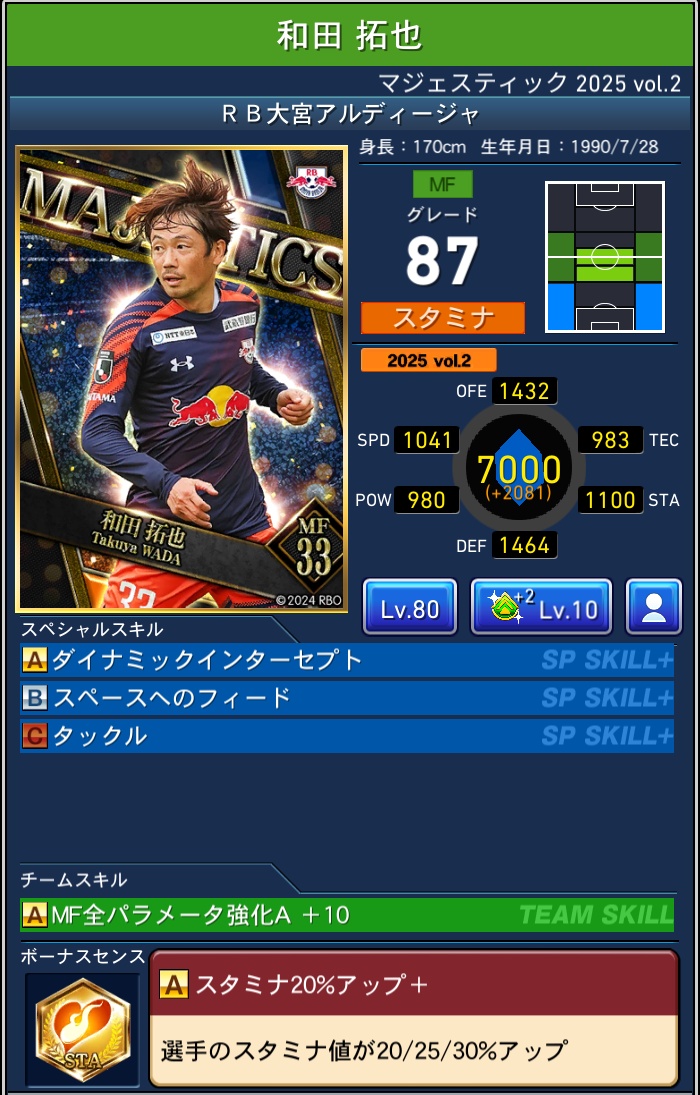Viewport: 700px width, 1095px height.
Task: View the スペースへのフィード skill details
Action: [x=347, y=698]
